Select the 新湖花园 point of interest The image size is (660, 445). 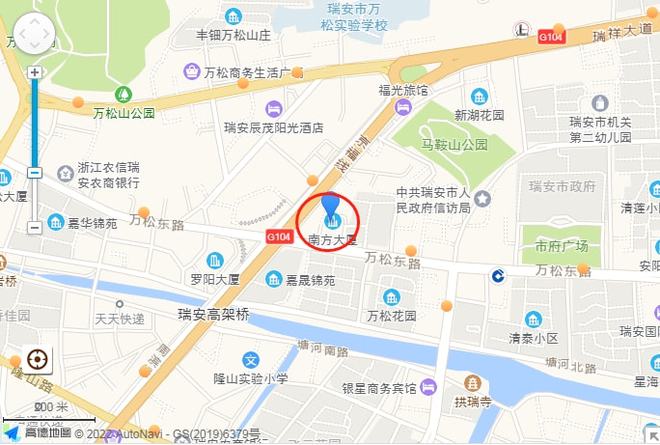480,97
